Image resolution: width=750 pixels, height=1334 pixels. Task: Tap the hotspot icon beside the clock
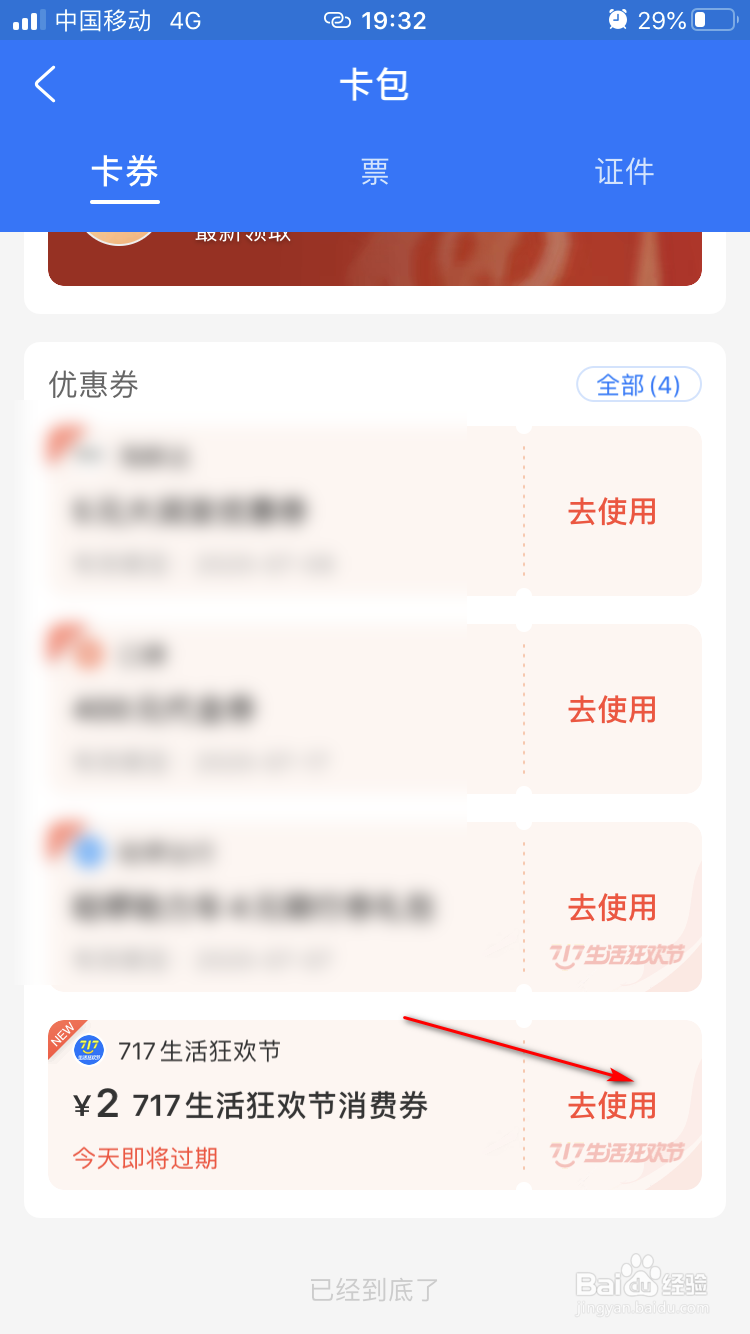coord(337,19)
